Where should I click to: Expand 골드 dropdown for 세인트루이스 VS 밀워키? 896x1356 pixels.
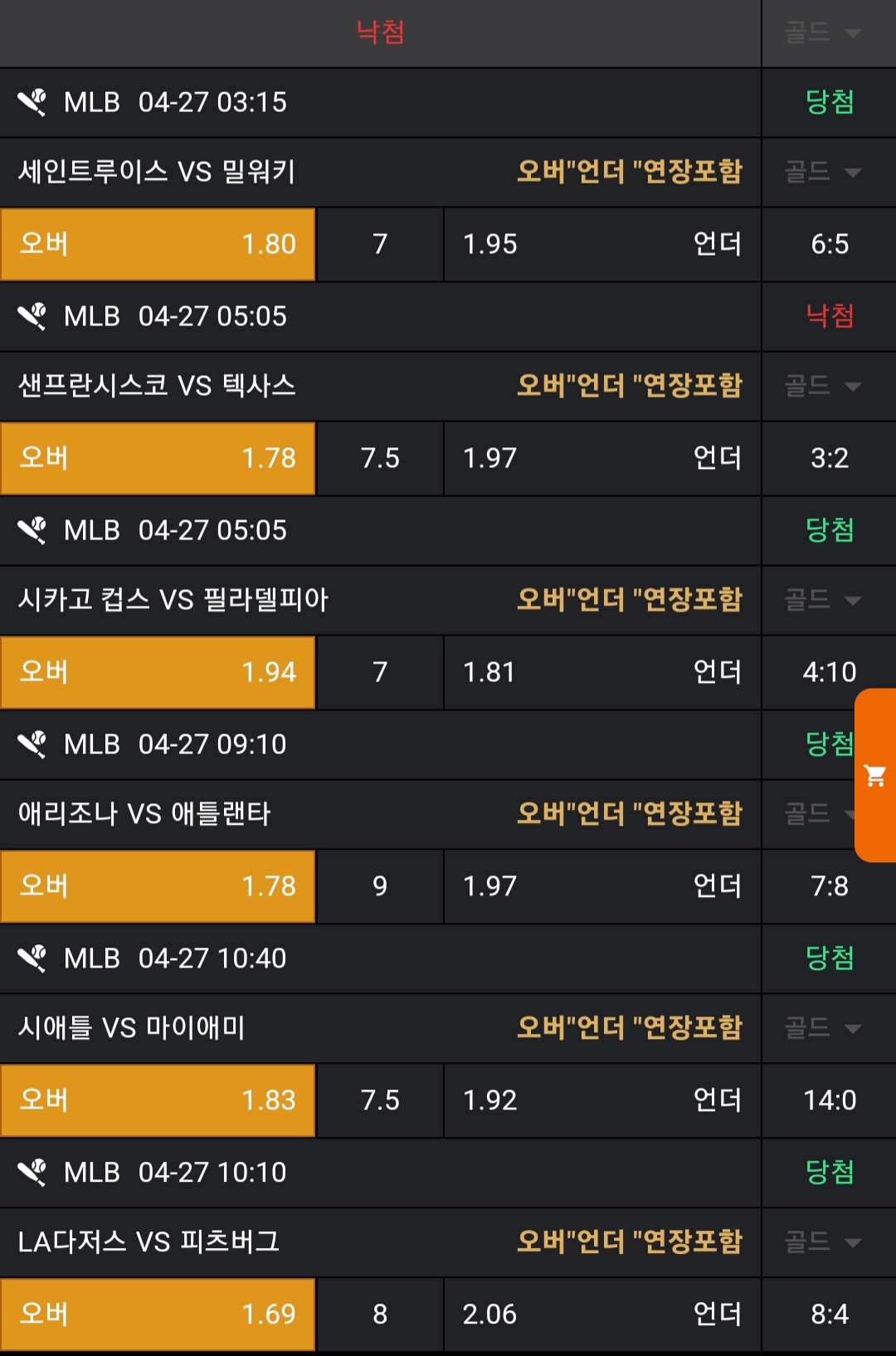click(x=824, y=173)
